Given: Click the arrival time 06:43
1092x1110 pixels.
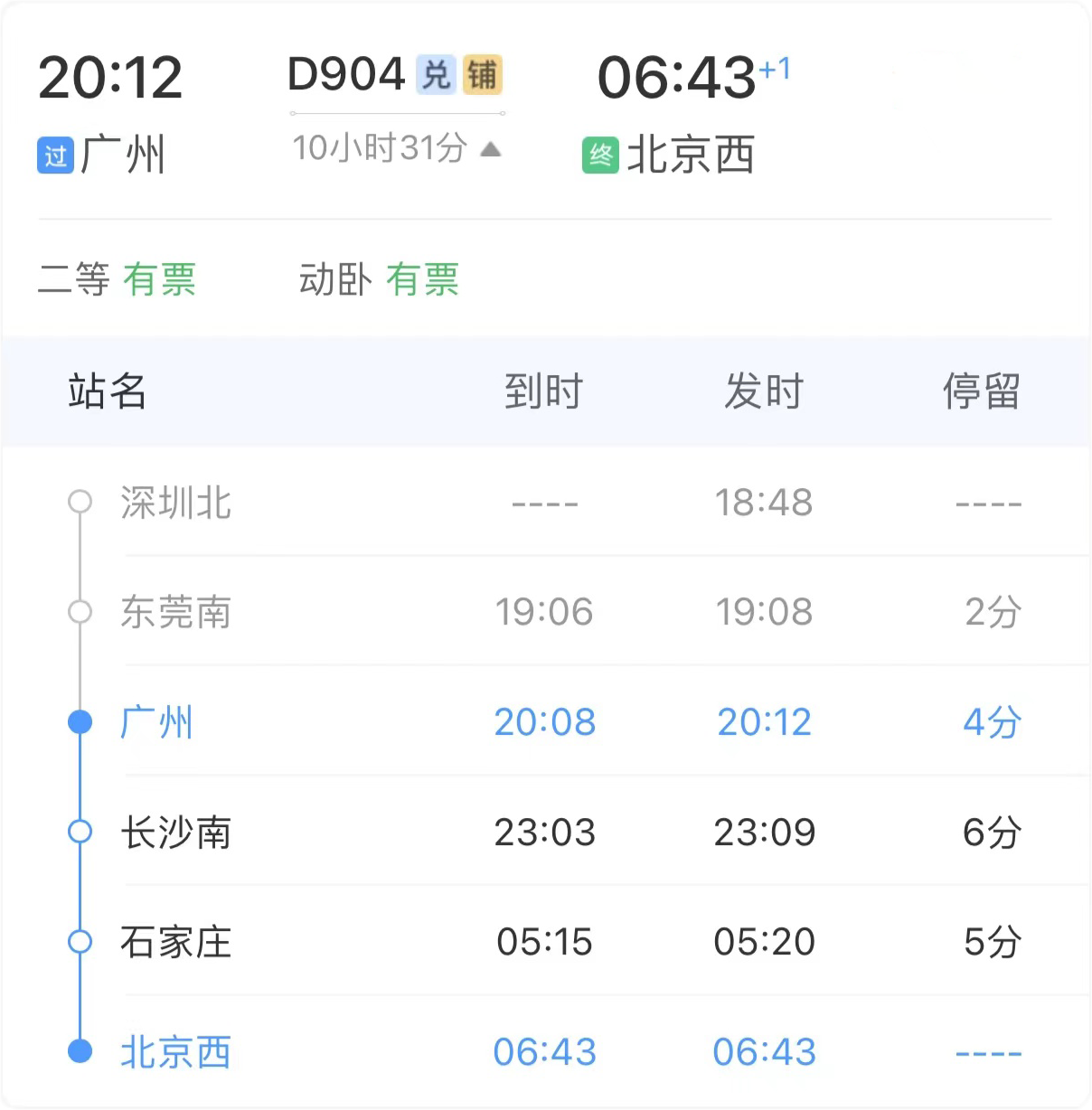Looking at the screenshot, I should point(676,78).
